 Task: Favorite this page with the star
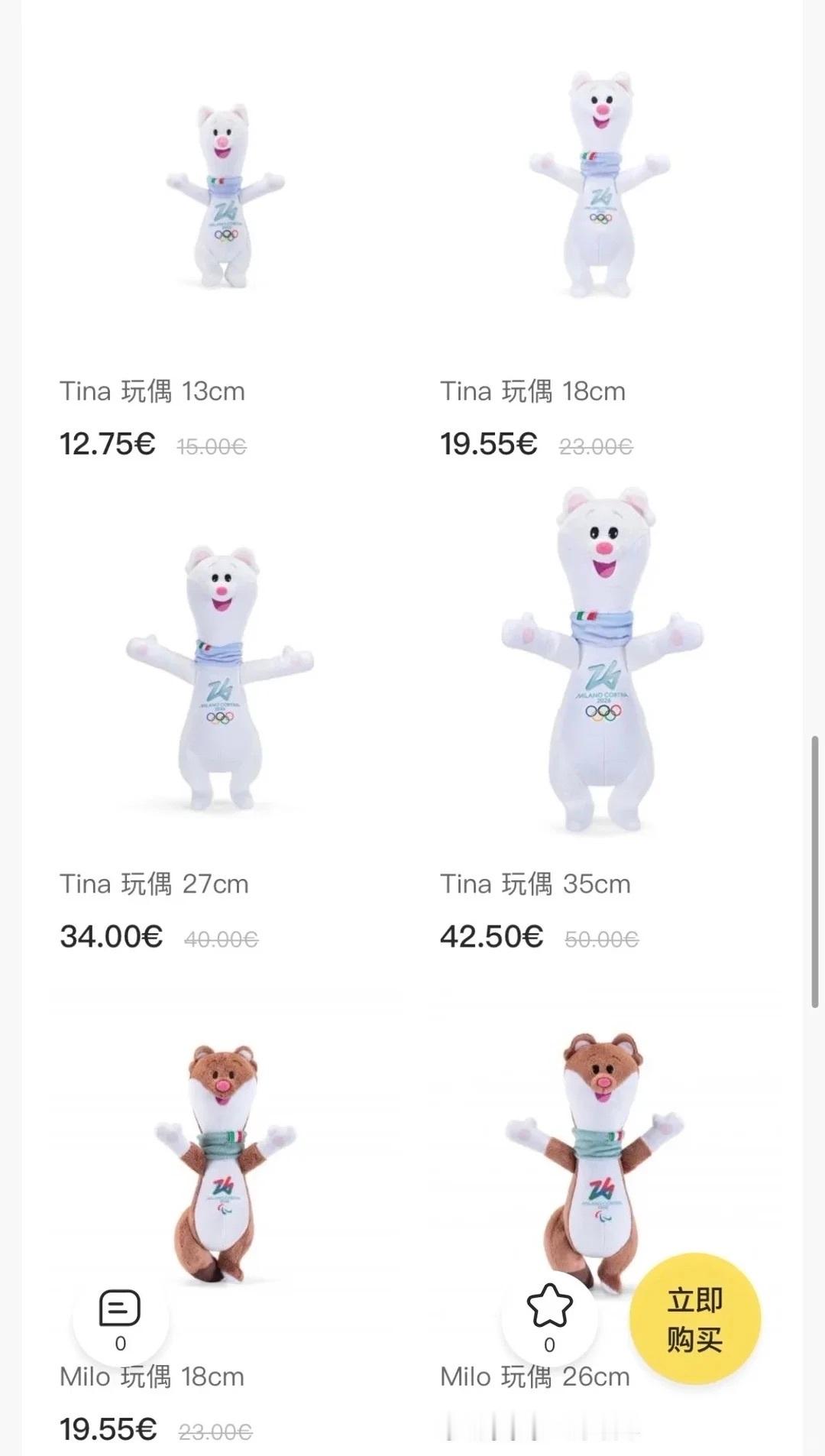click(549, 1308)
